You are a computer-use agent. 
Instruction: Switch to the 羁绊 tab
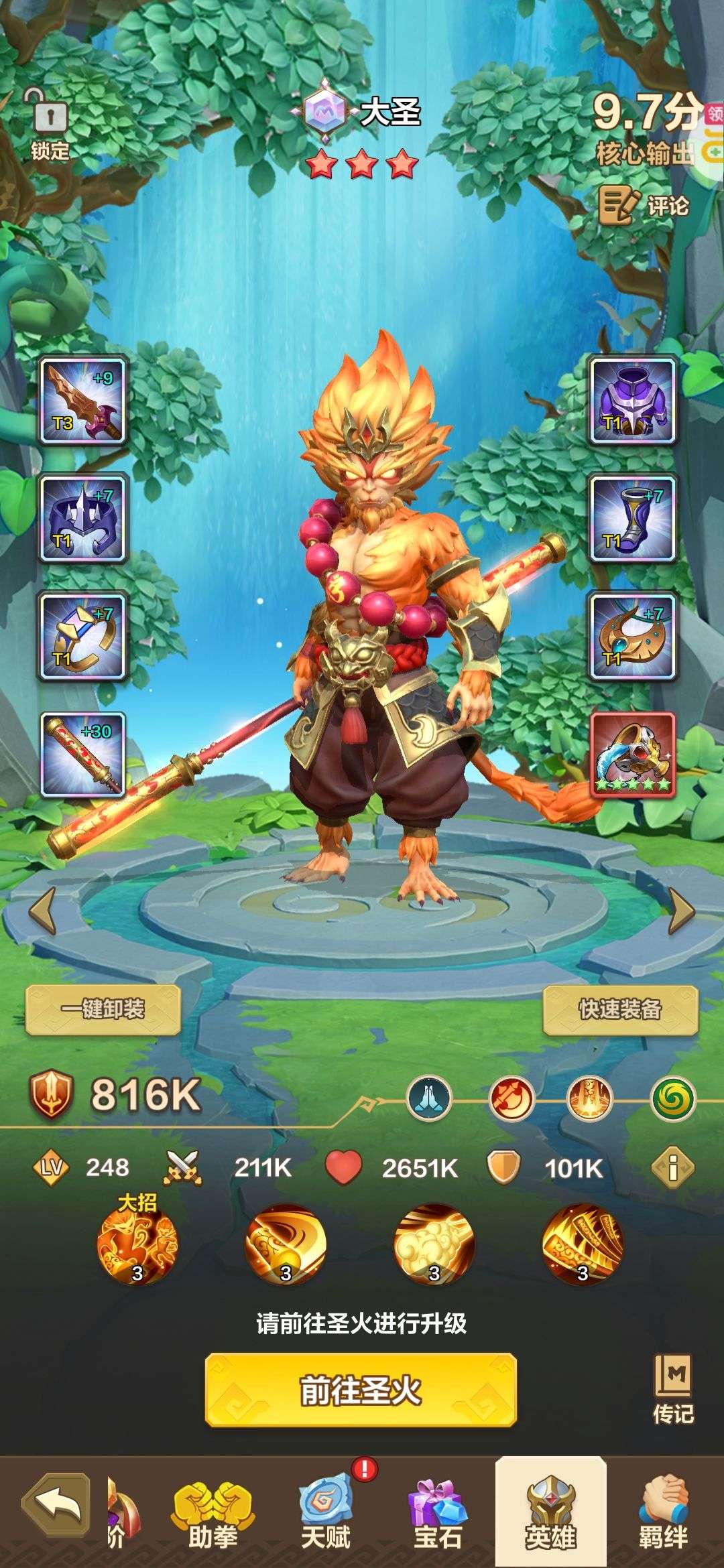click(664, 1517)
